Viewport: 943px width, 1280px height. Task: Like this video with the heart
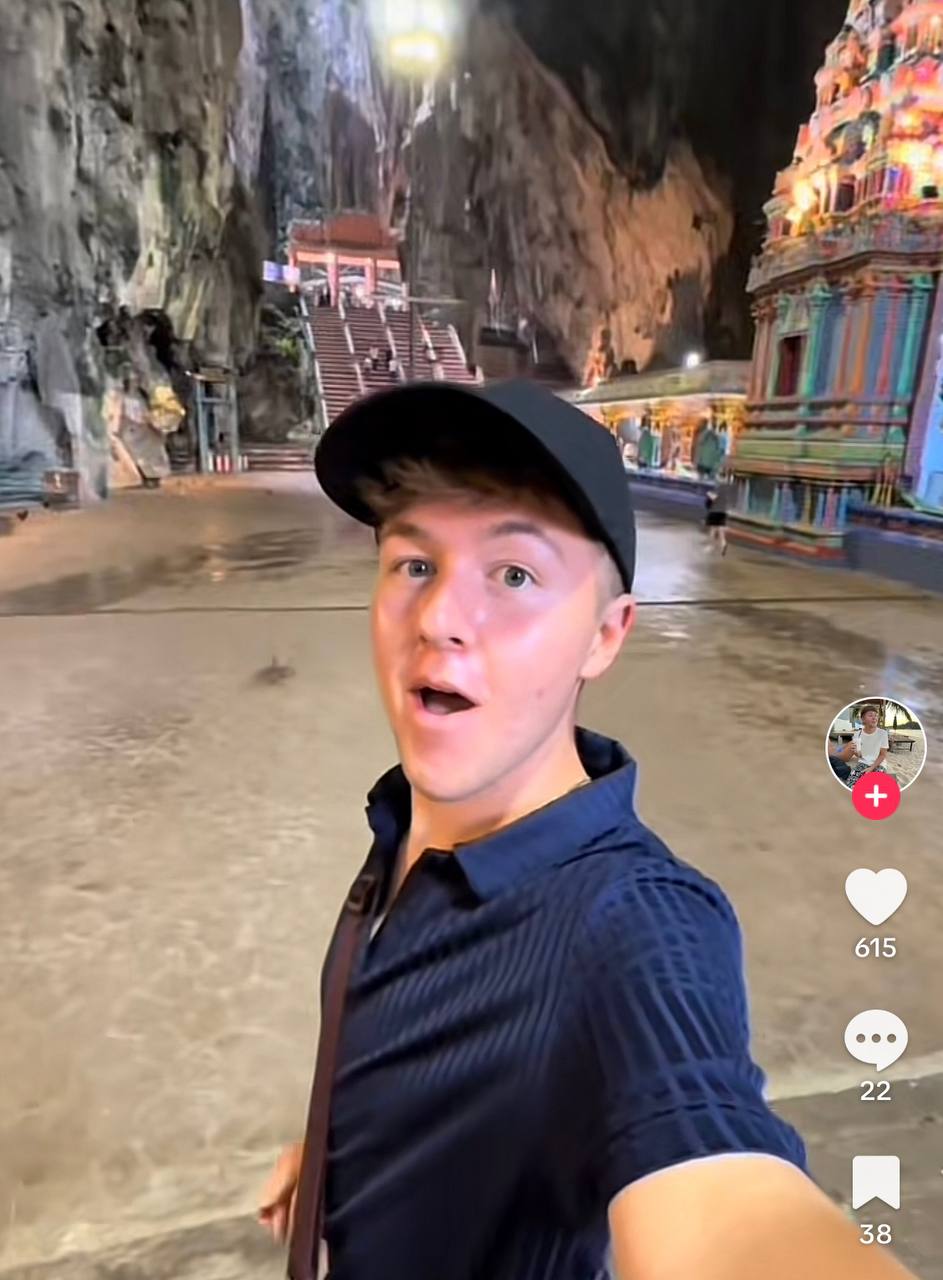pos(876,895)
